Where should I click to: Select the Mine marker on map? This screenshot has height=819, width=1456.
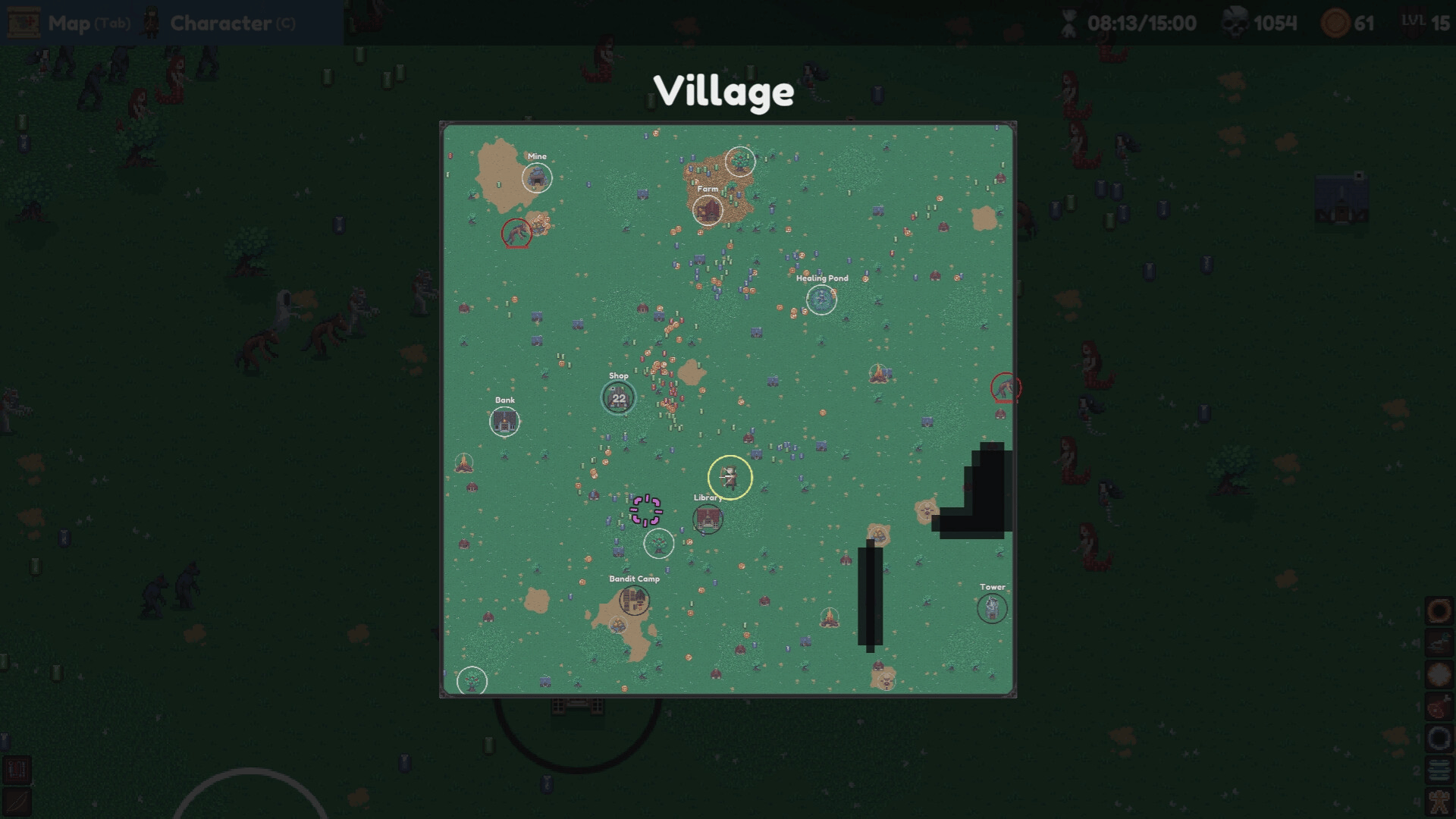tap(537, 178)
